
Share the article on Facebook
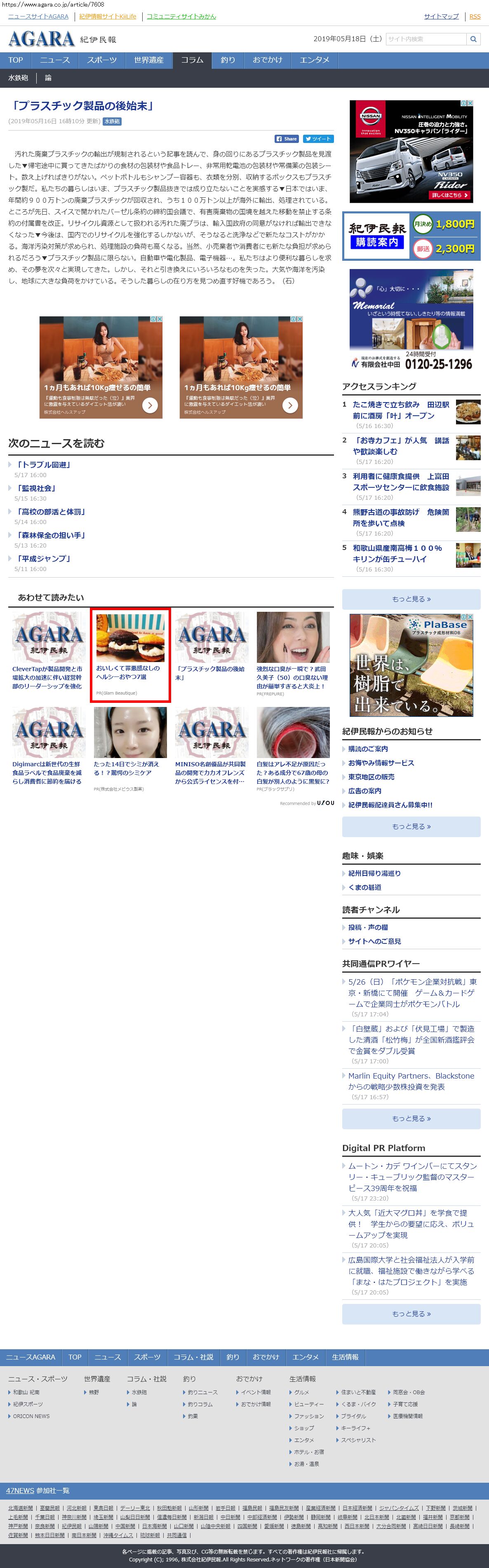coord(287,139)
